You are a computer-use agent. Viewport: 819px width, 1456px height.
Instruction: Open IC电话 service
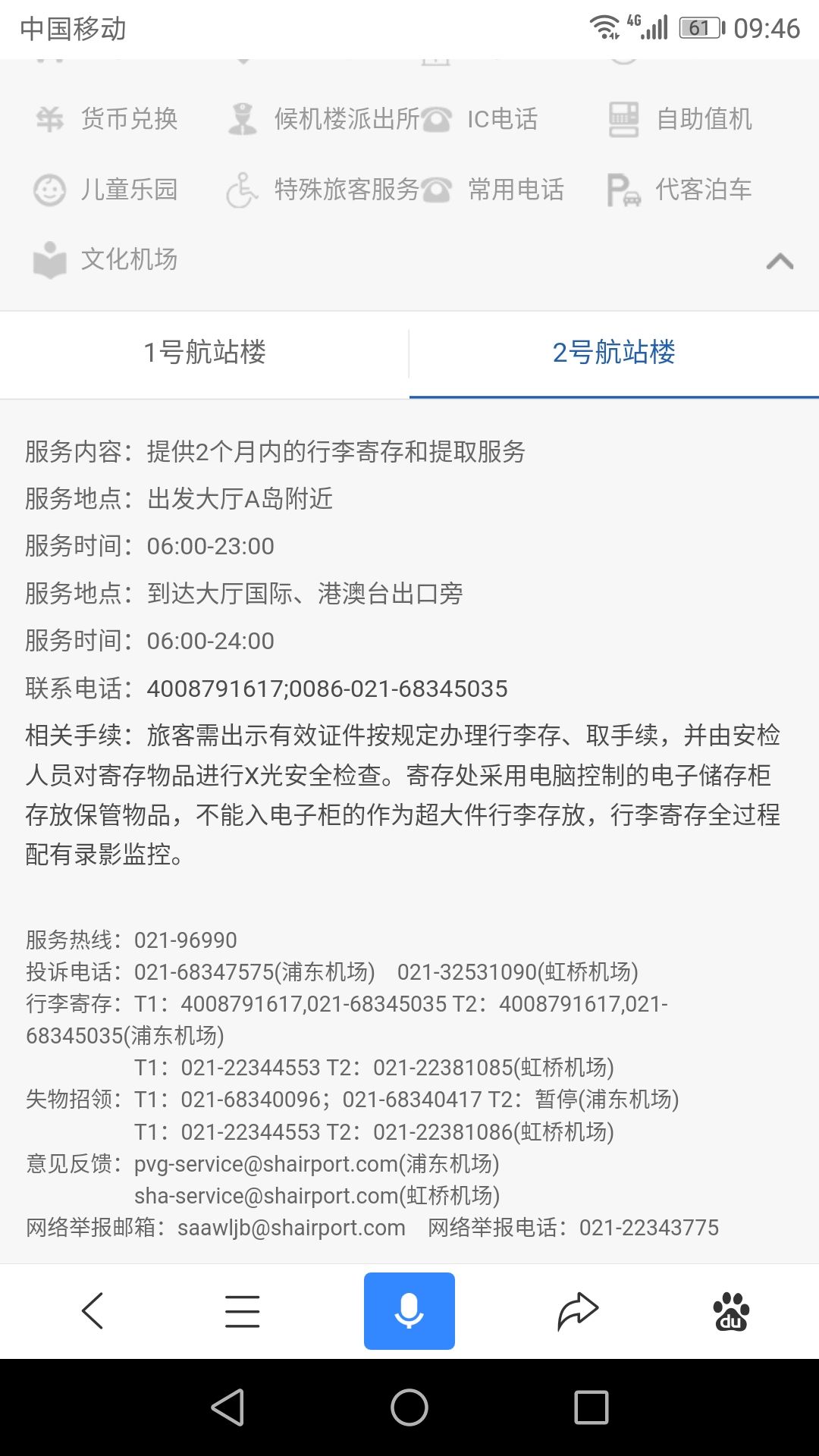tap(479, 119)
